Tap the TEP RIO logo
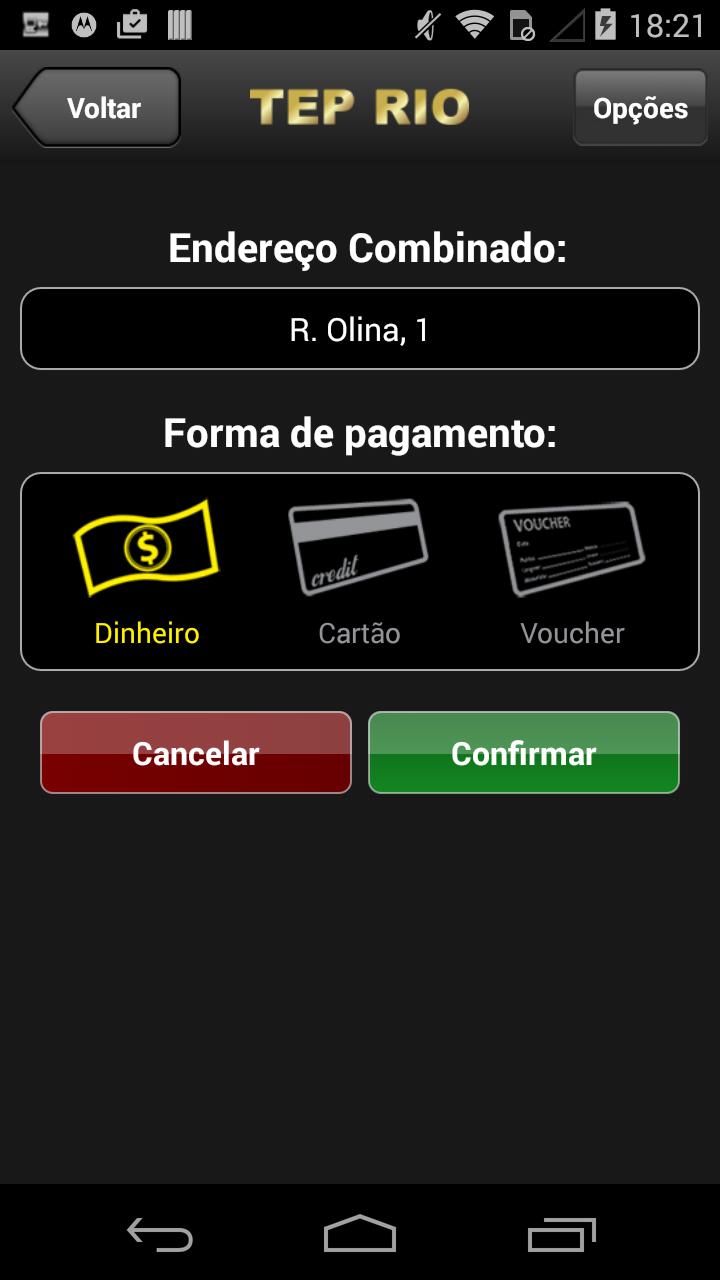 [358, 105]
